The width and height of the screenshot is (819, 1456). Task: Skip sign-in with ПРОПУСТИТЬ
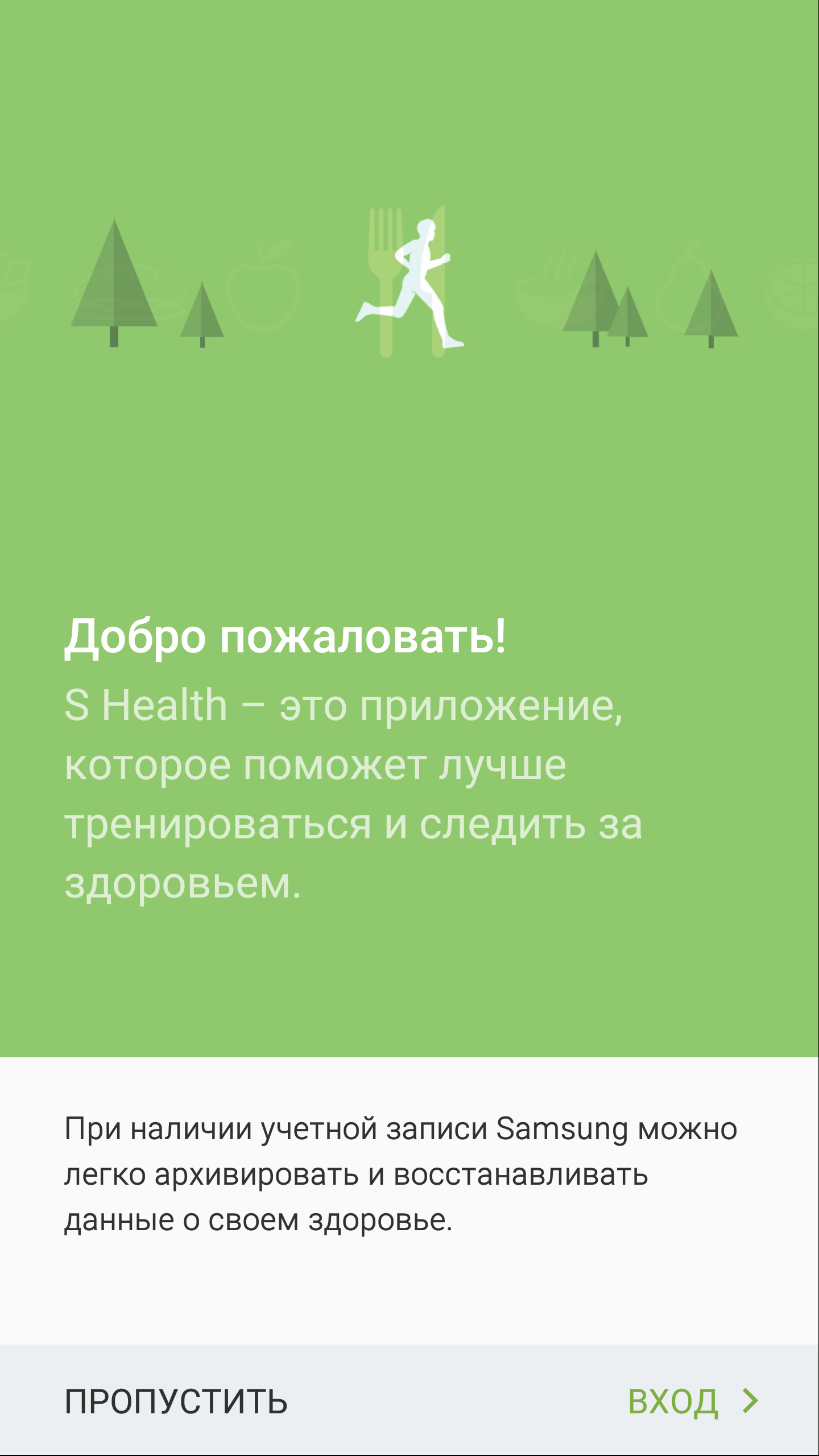click(x=176, y=1401)
